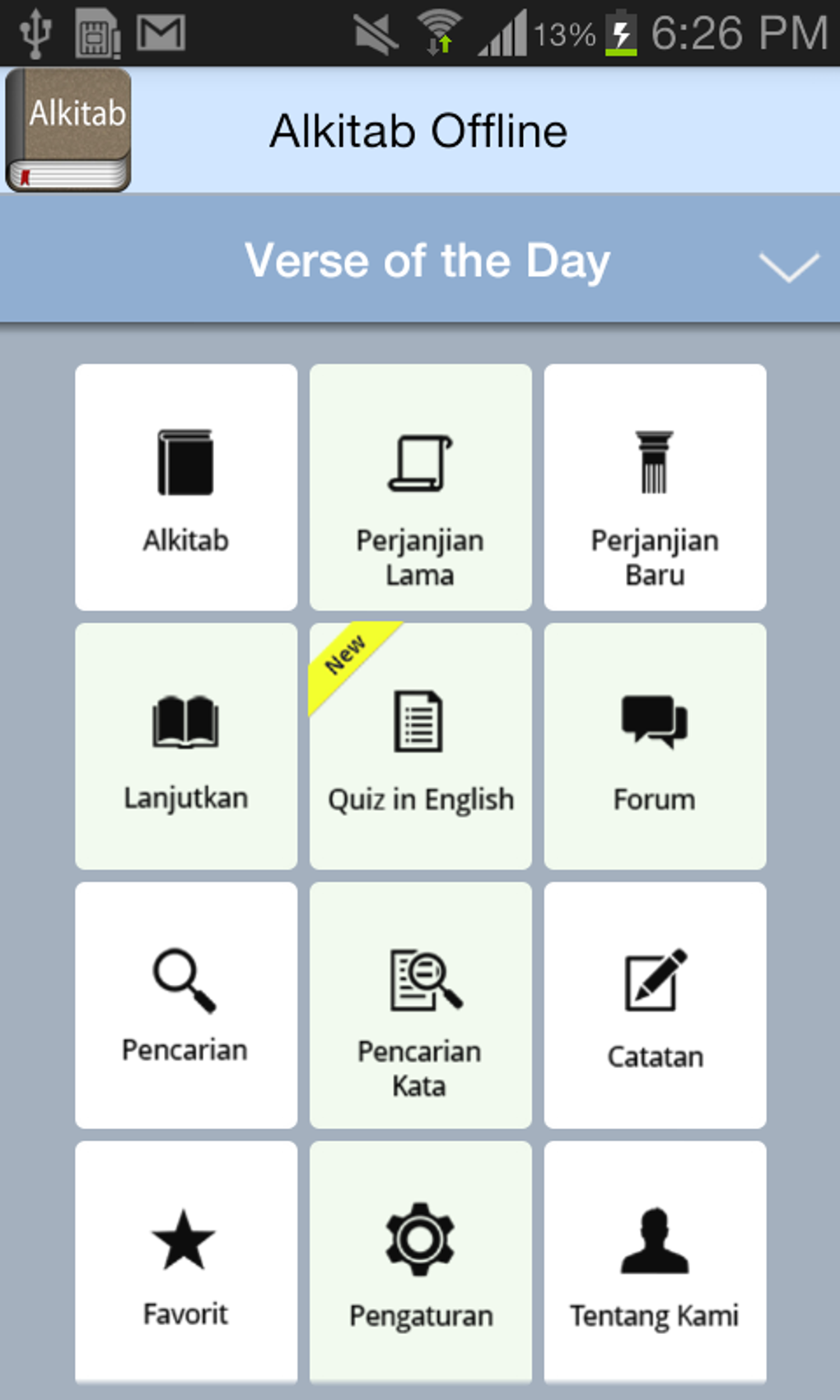Open the Forum tile
The image size is (840, 1400).
[x=656, y=746]
